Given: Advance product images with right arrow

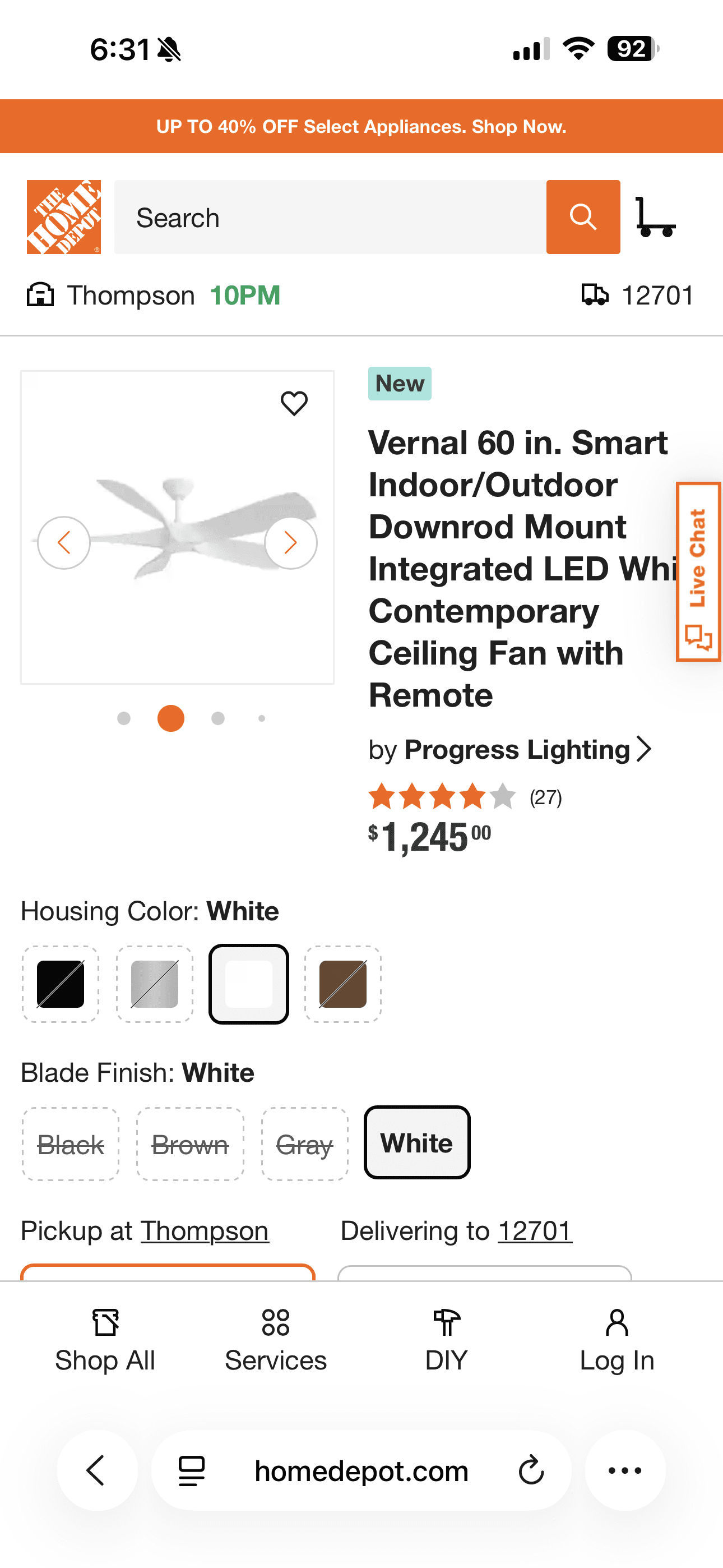Looking at the screenshot, I should tap(290, 542).
